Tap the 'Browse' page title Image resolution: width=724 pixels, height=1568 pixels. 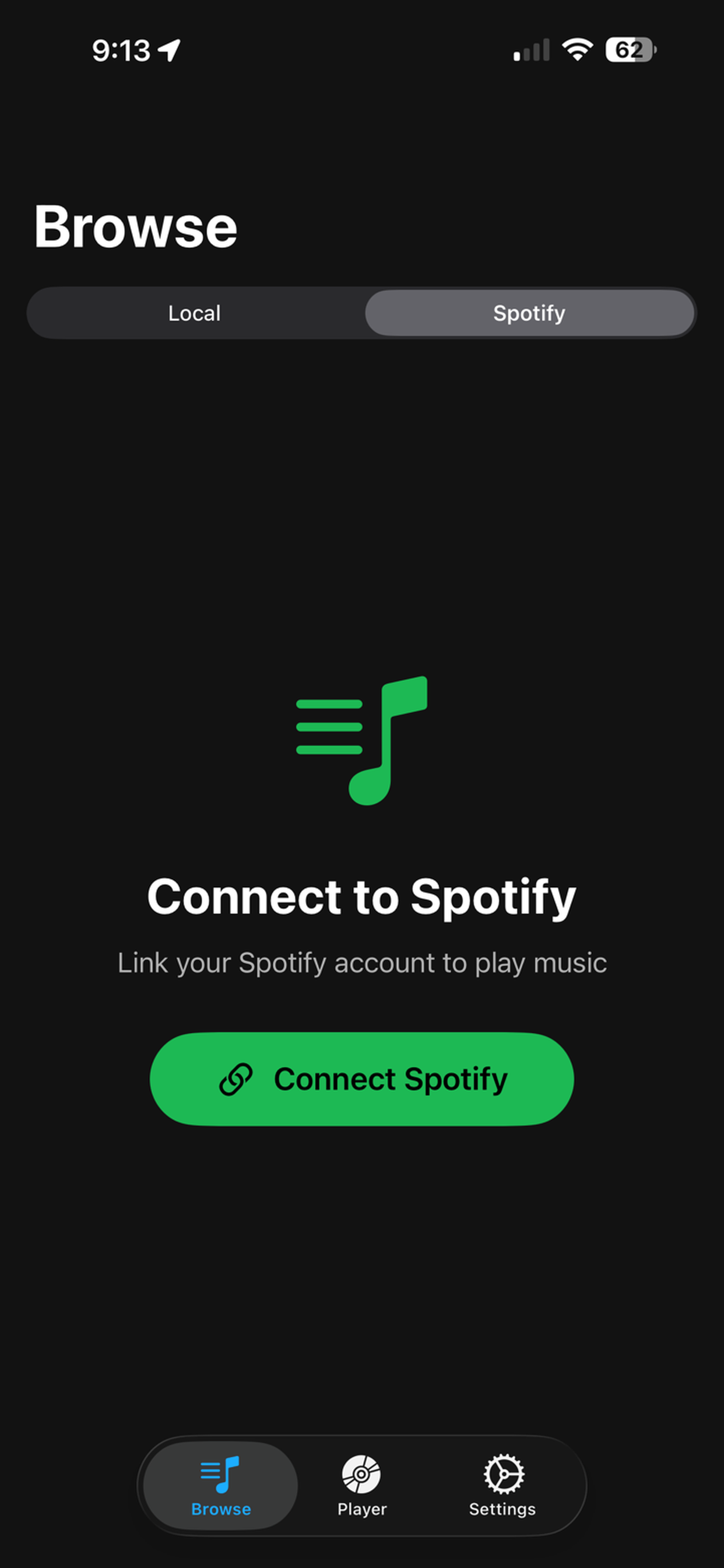[136, 226]
